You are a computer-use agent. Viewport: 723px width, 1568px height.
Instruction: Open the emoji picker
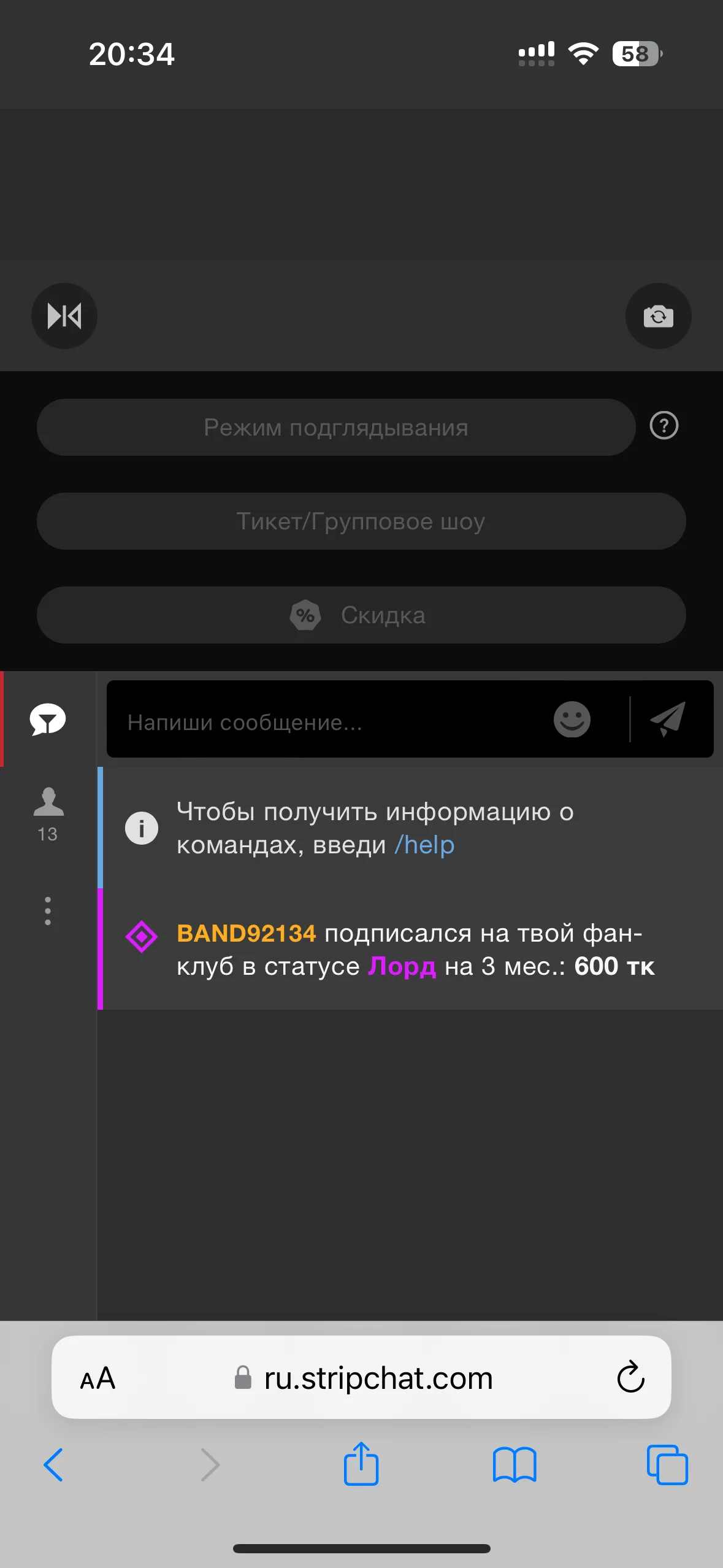(572, 719)
